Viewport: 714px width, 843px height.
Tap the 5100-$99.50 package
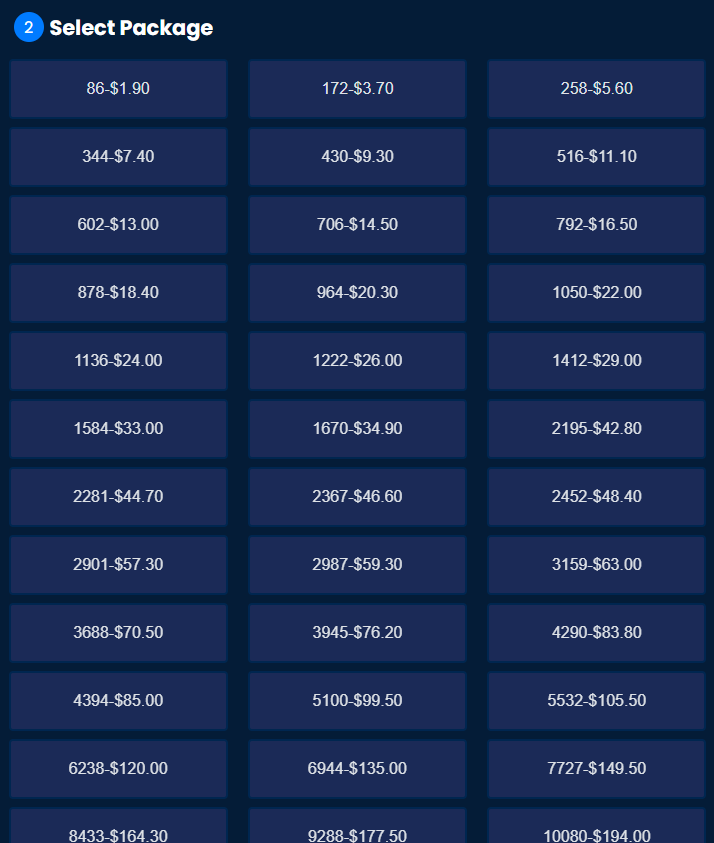pos(357,701)
